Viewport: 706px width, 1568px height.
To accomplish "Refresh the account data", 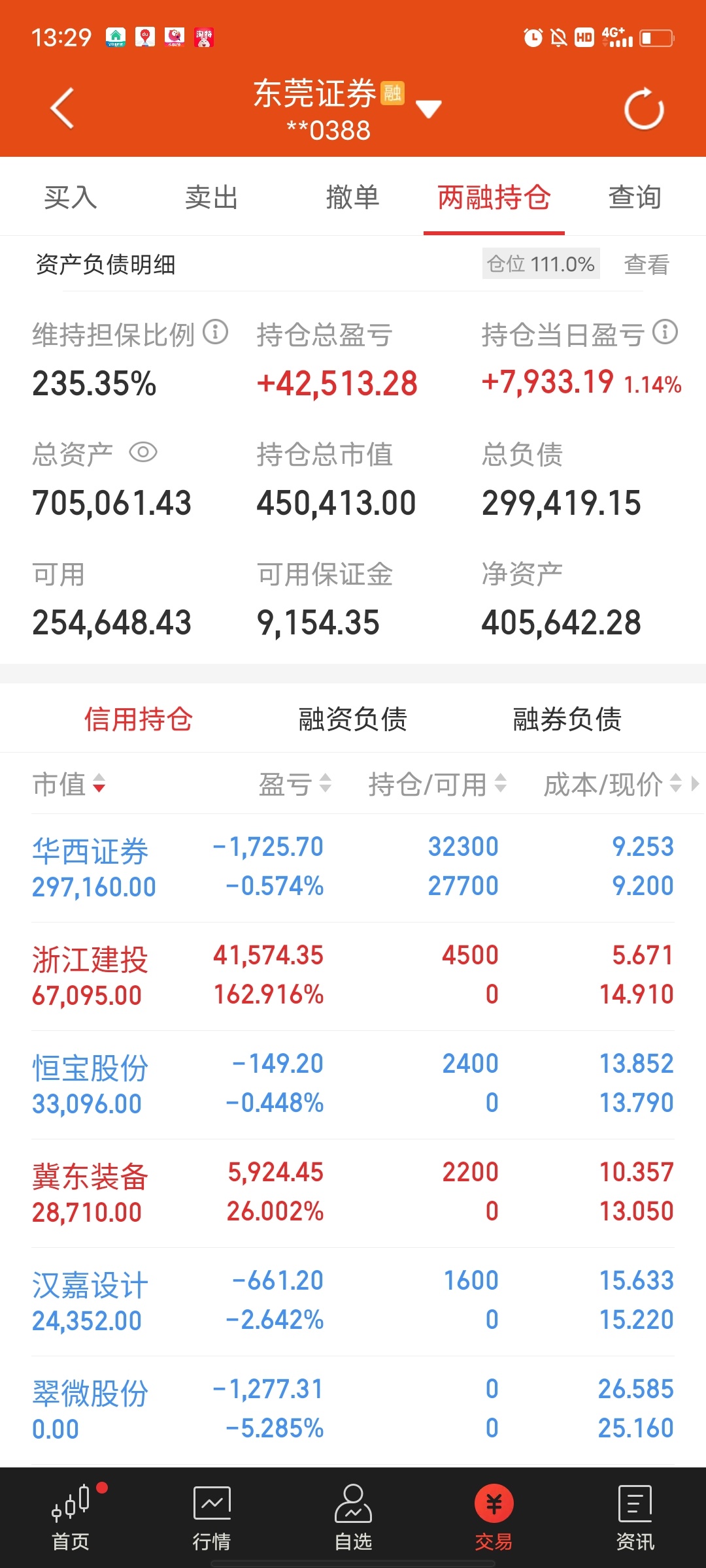I will click(644, 108).
